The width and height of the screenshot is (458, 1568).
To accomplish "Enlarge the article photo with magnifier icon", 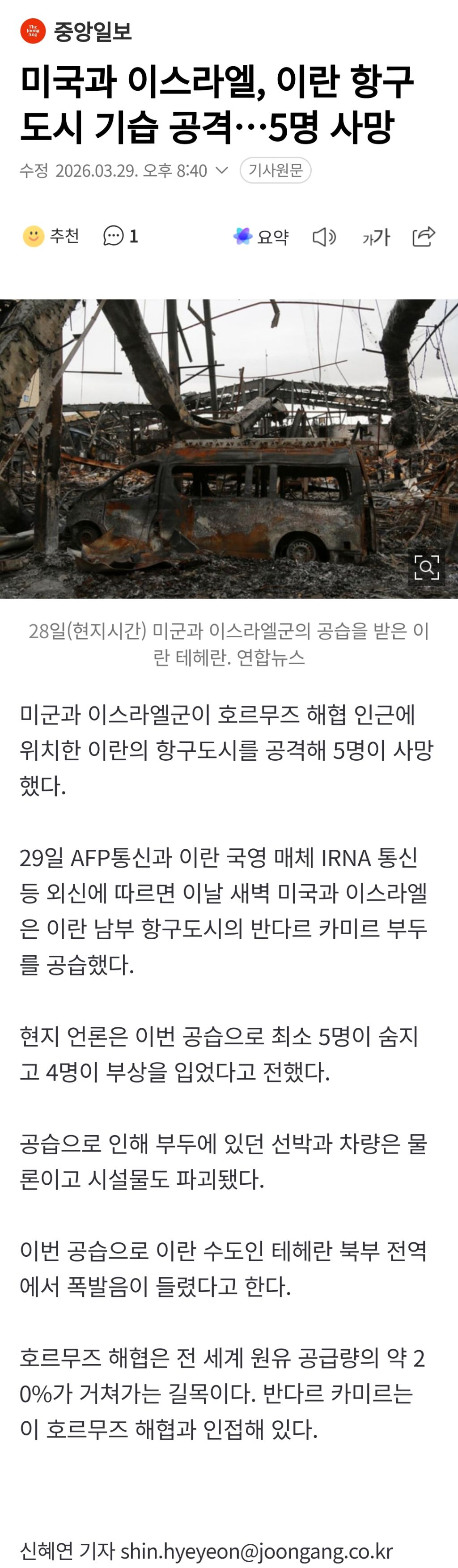I will [x=426, y=568].
